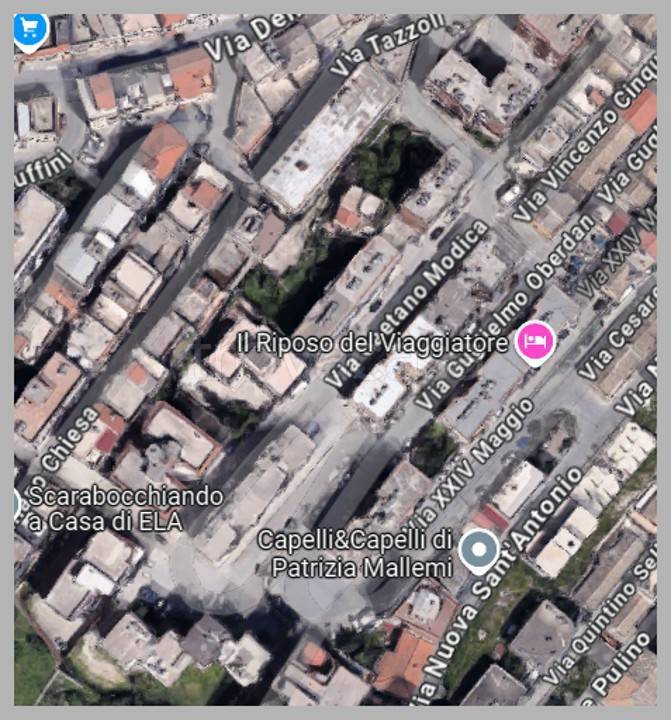Select Capelli&Capelli di Patrizia Mallemi pin
The image size is (671, 720).
click(480, 551)
